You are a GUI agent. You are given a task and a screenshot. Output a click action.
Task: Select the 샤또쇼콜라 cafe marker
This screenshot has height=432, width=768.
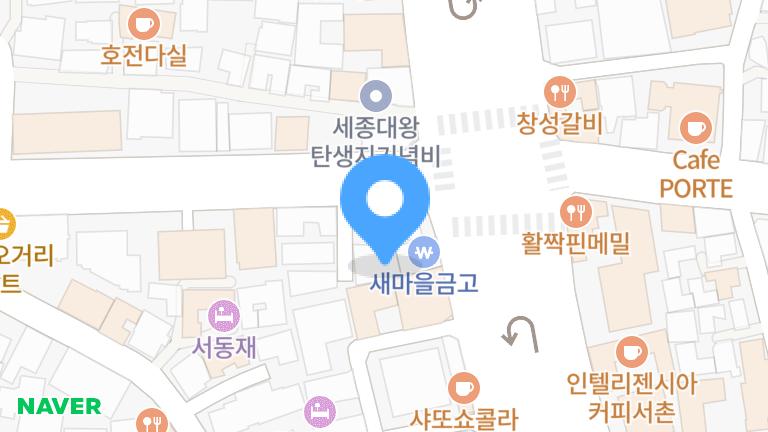pyautogui.click(x=463, y=386)
